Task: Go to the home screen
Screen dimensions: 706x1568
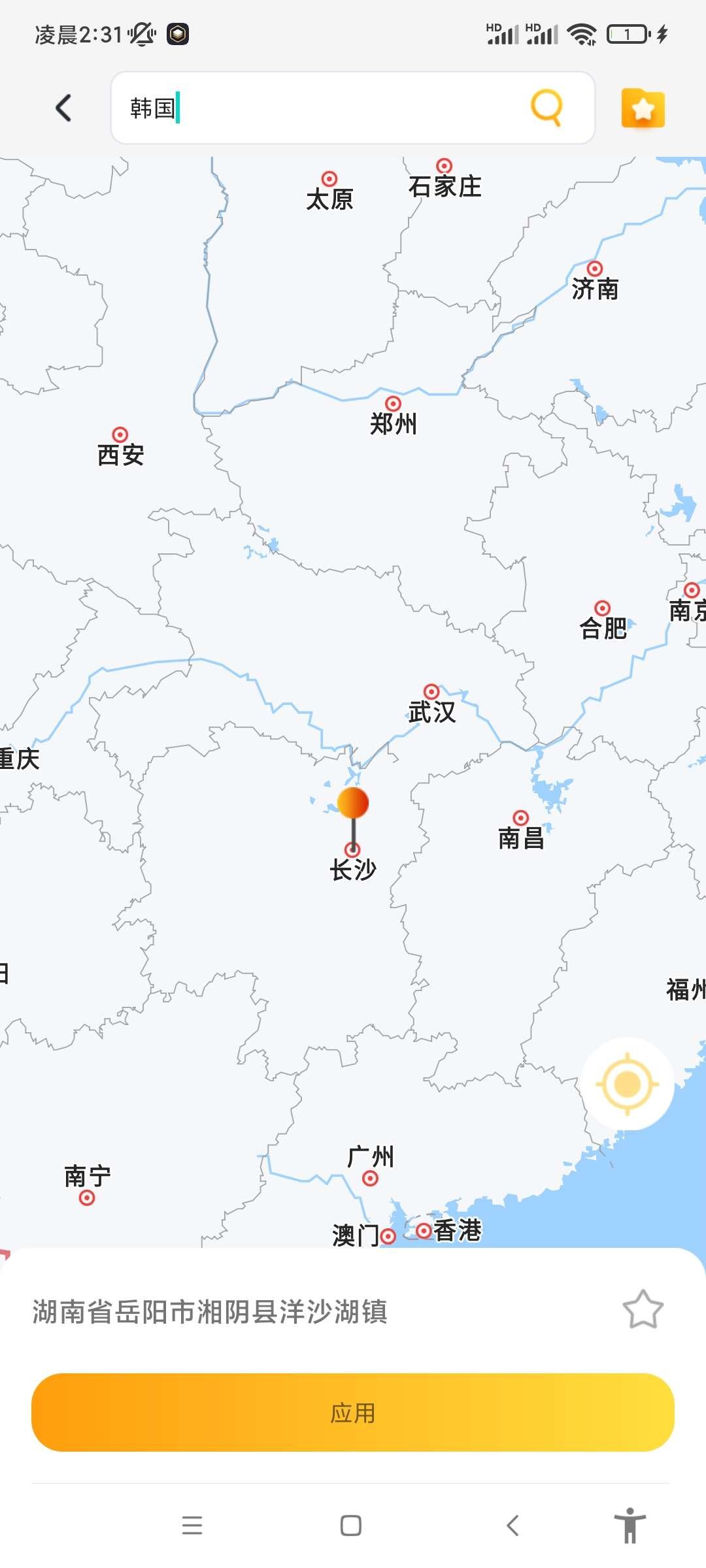Action: click(x=351, y=1526)
